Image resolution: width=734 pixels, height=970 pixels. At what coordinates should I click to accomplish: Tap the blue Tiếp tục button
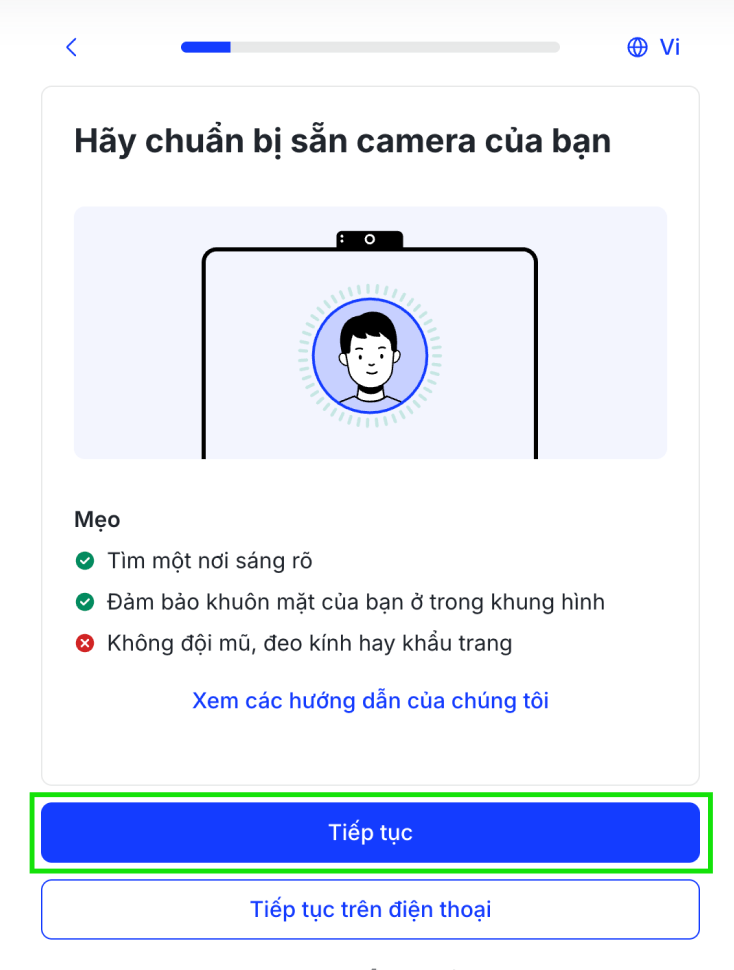click(370, 832)
